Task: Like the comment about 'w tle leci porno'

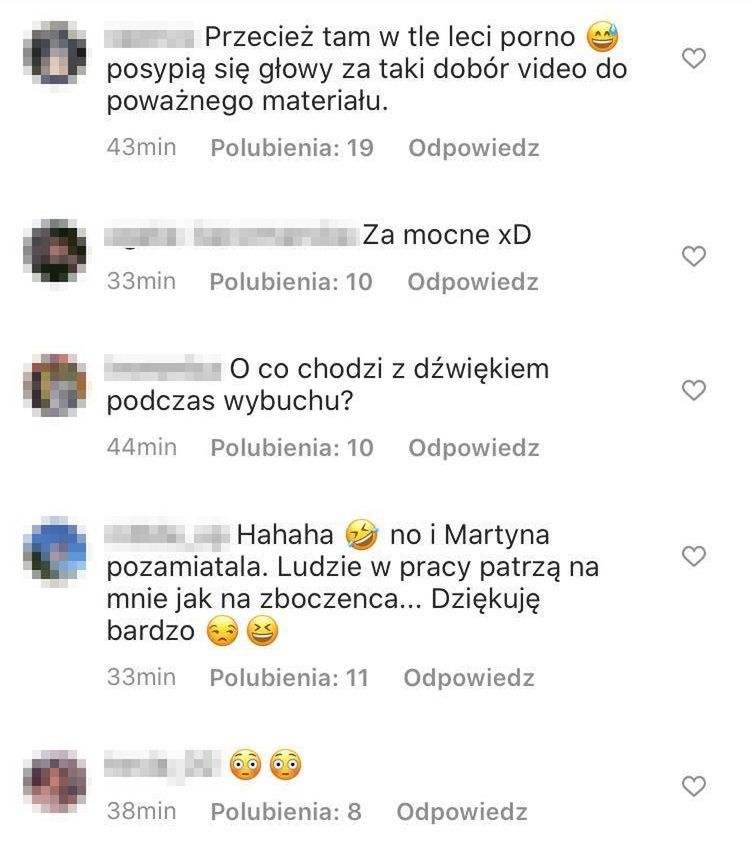Action: click(693, 59)
